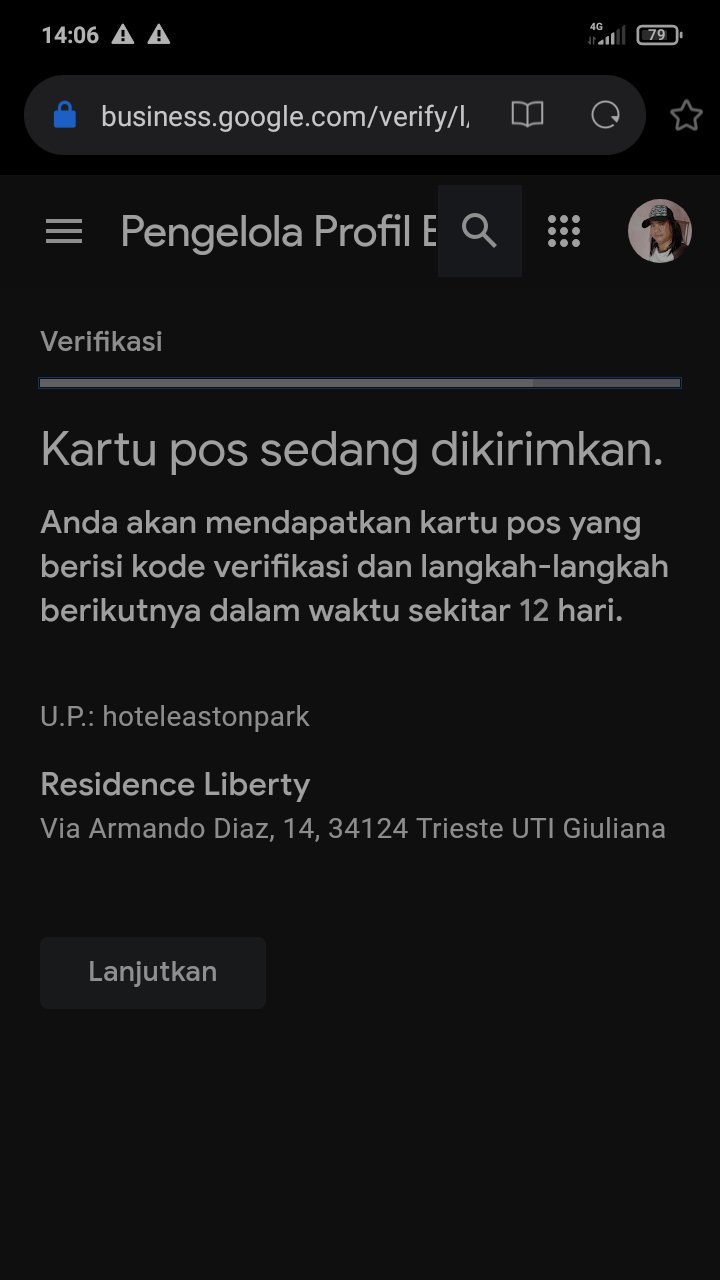Screen dimensions: 720x1280
Task: Tap the Lanjutkan button
Action: click(x=153, y=972)
